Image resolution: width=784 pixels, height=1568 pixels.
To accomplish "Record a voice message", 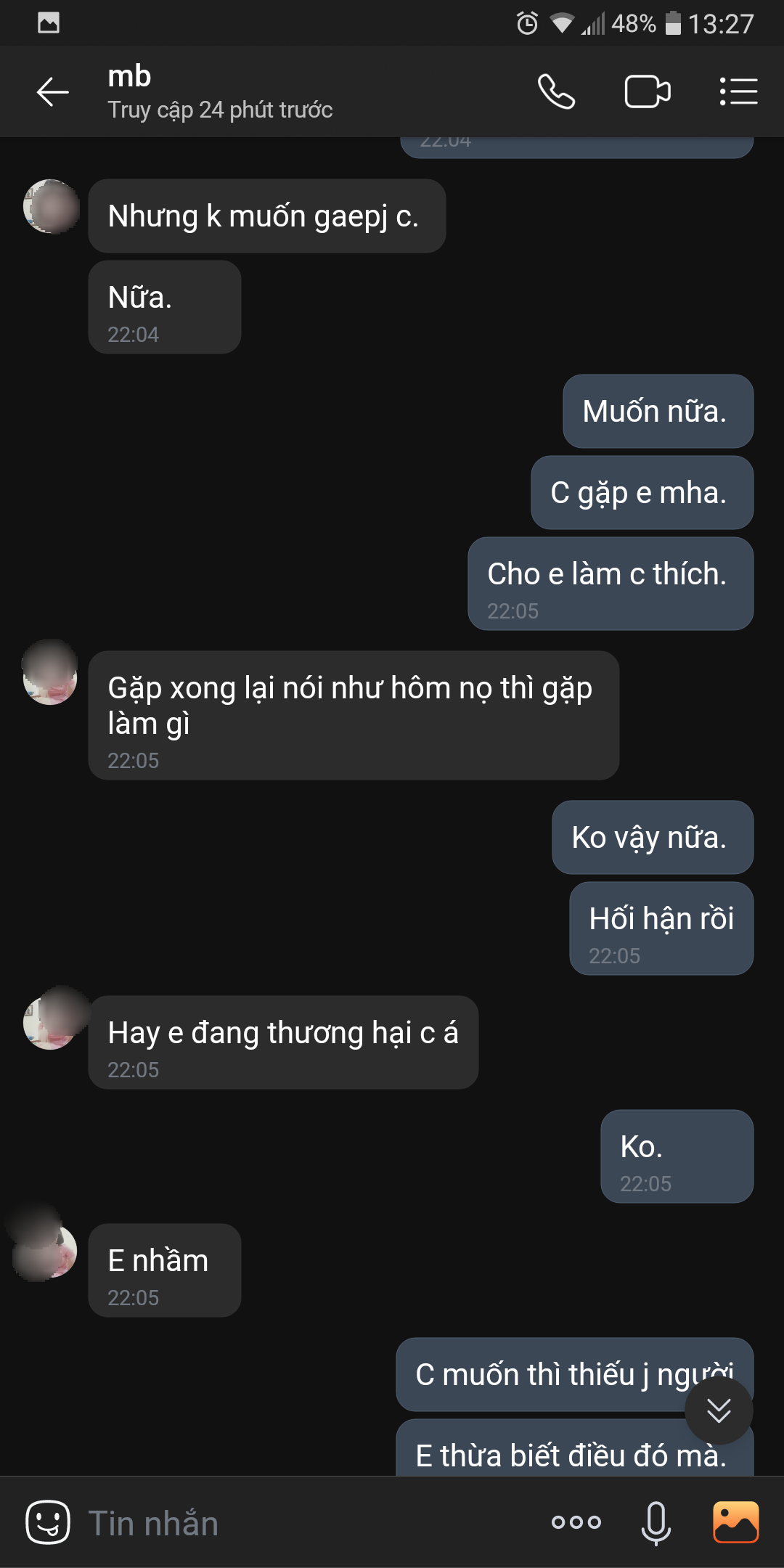I will pyautogui.click(x=656, y=1522).
